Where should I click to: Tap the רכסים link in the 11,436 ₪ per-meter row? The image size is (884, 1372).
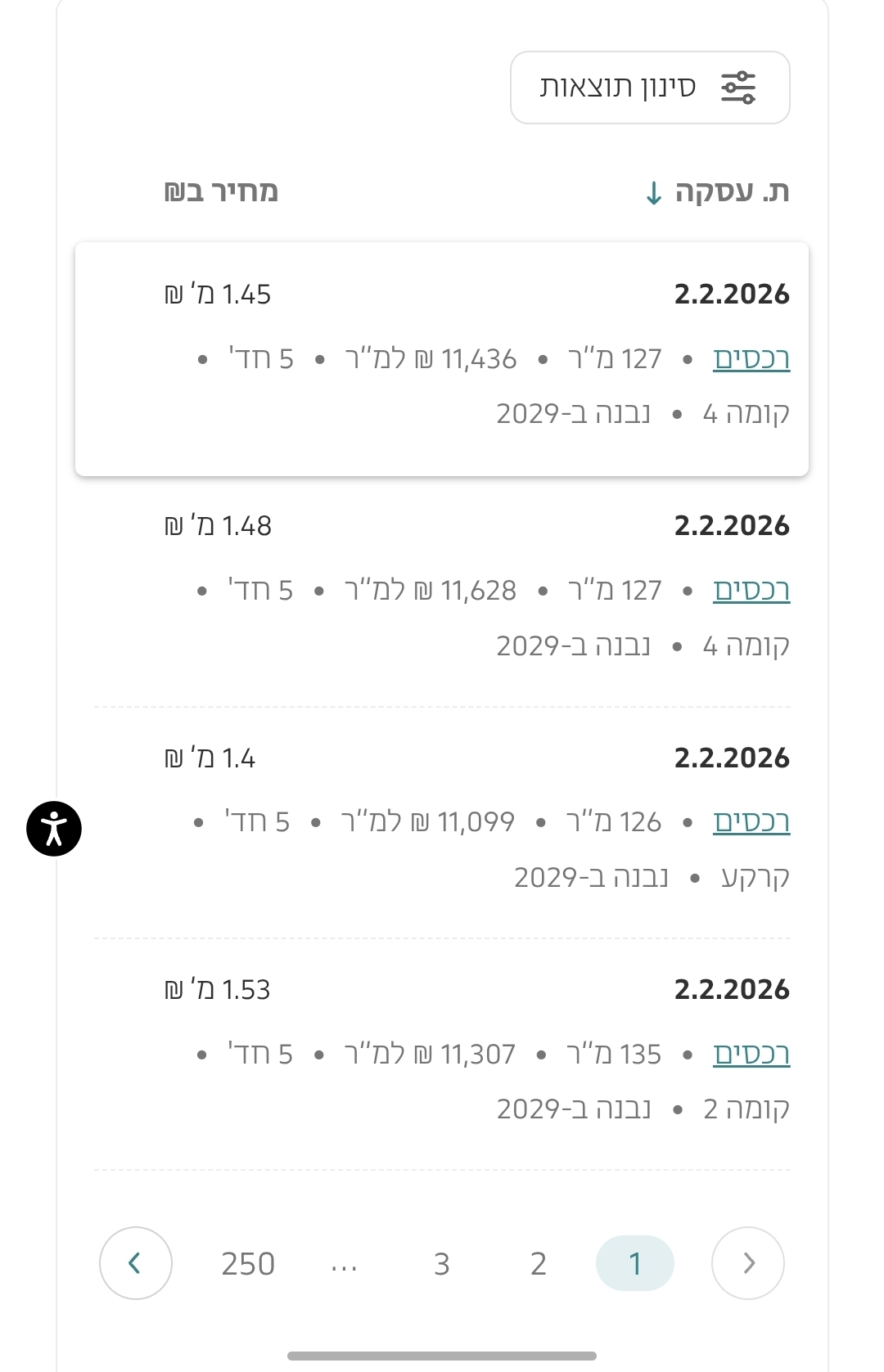[751, 359]
